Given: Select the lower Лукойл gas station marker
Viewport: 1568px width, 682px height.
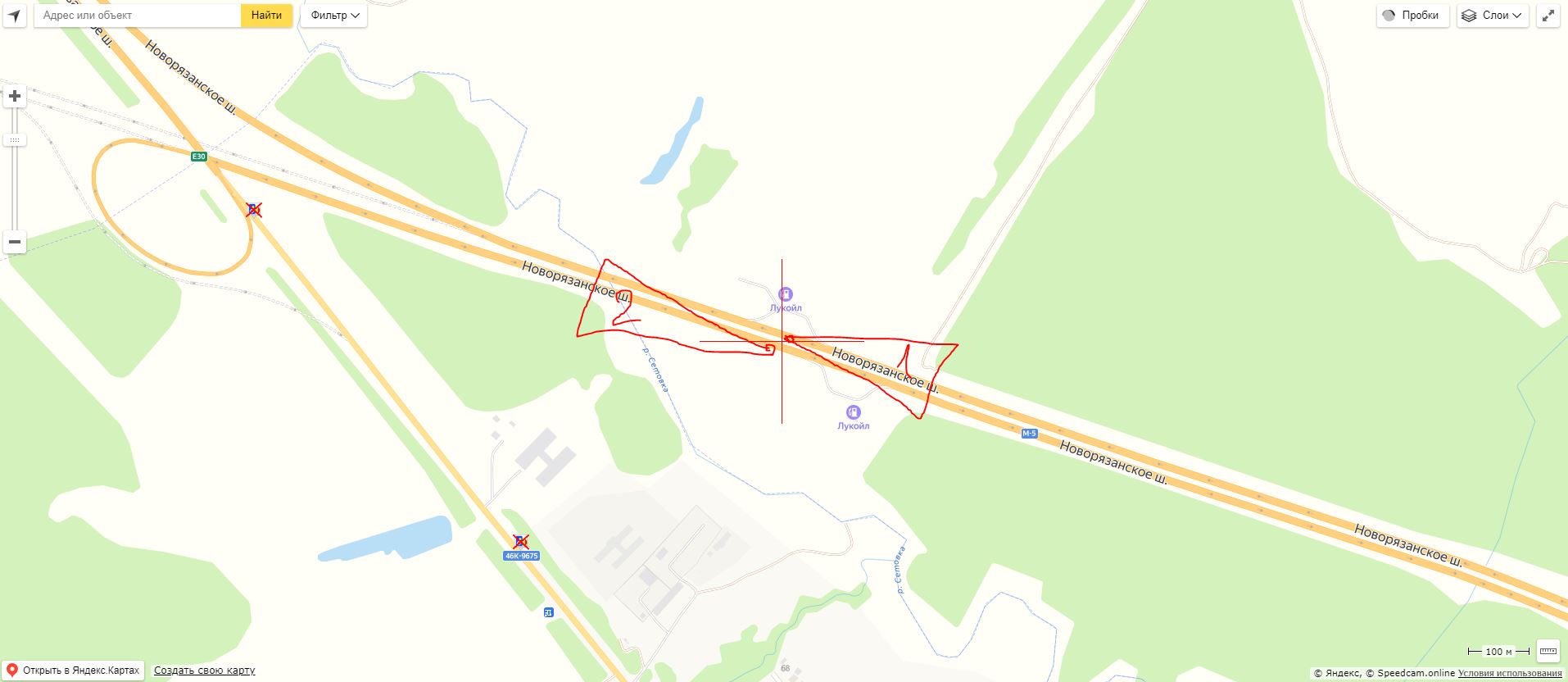Looking at the screenshot, I should coord(853,412).
